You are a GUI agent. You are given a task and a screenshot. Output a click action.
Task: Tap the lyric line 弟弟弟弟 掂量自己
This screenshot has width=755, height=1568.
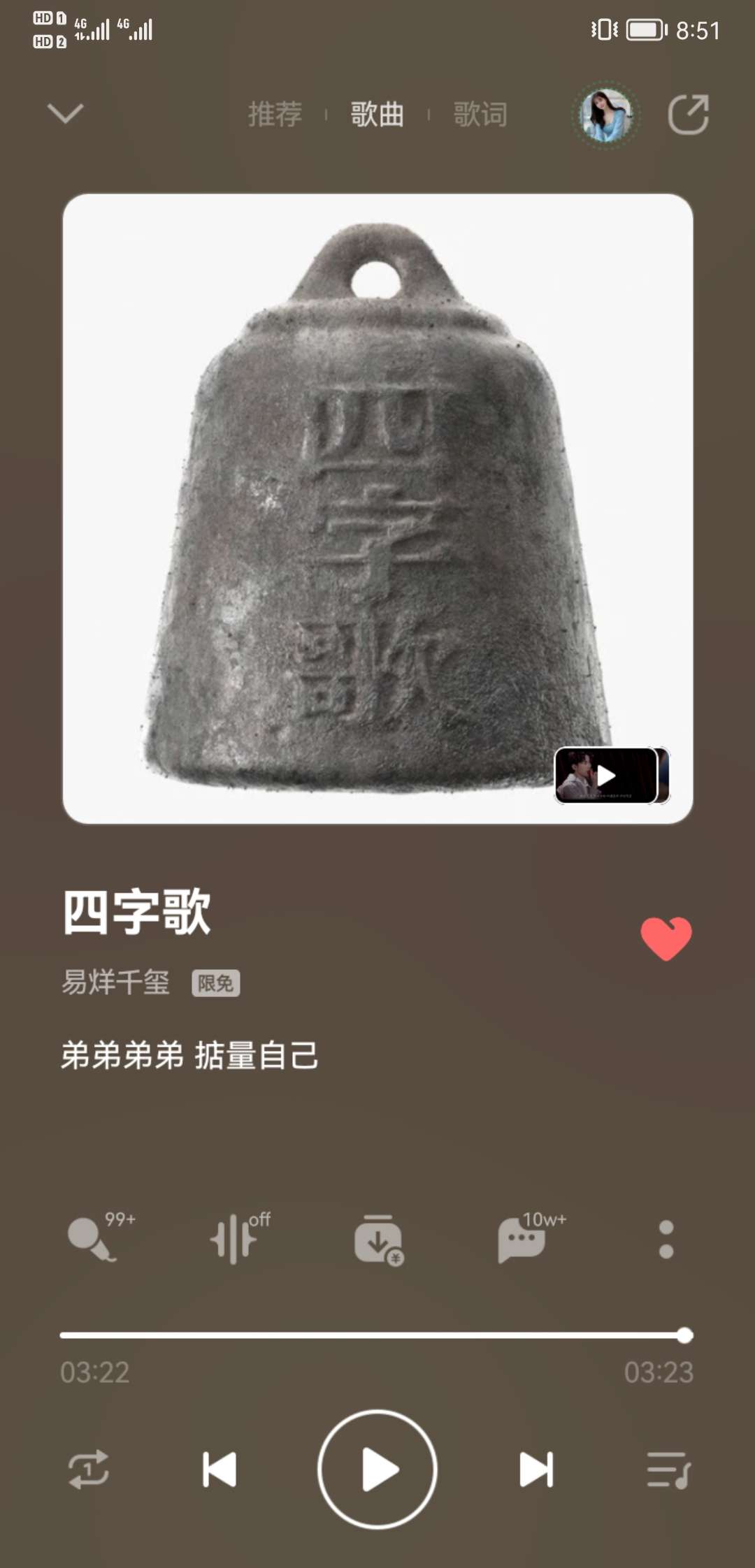click(189, 1055)
